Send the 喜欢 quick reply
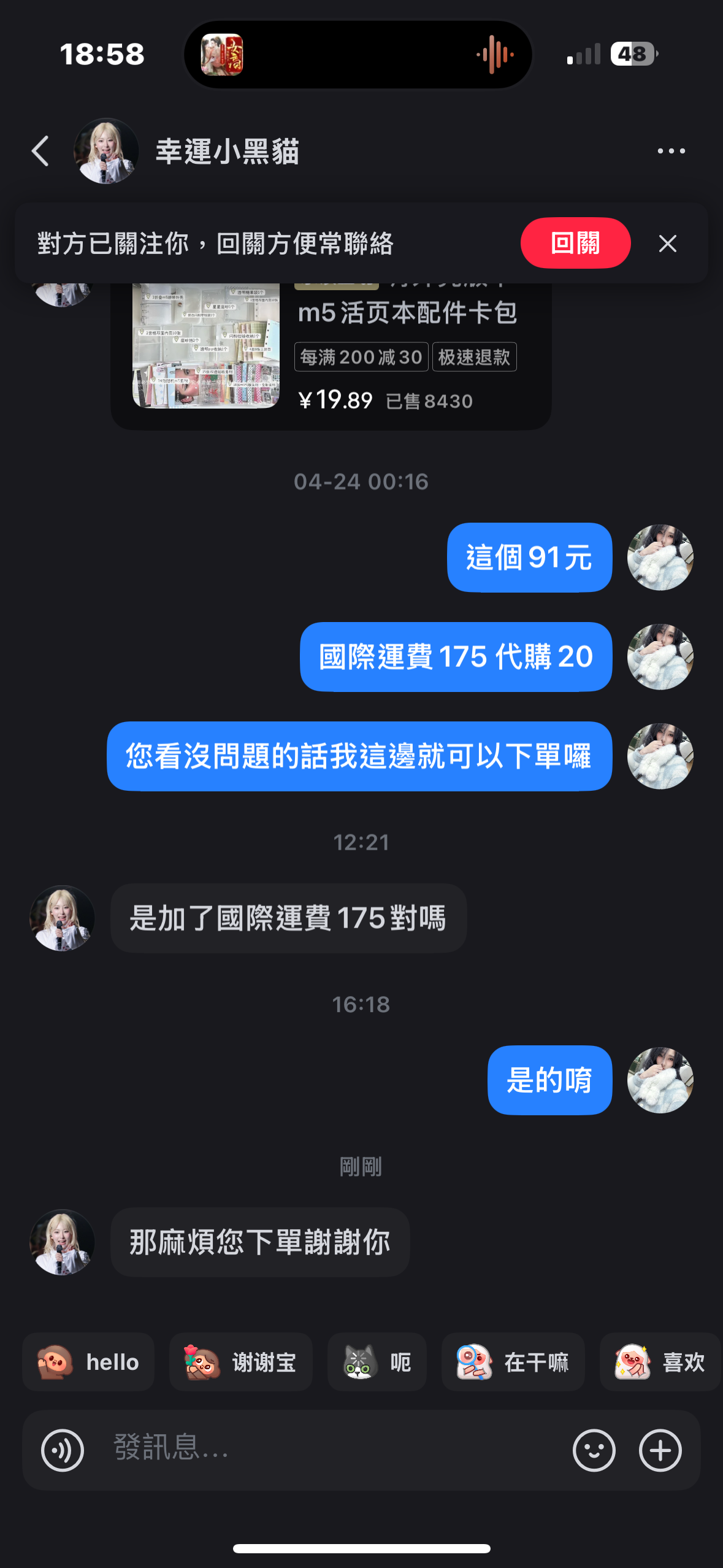The image size is (723, 1568). 660,1362
